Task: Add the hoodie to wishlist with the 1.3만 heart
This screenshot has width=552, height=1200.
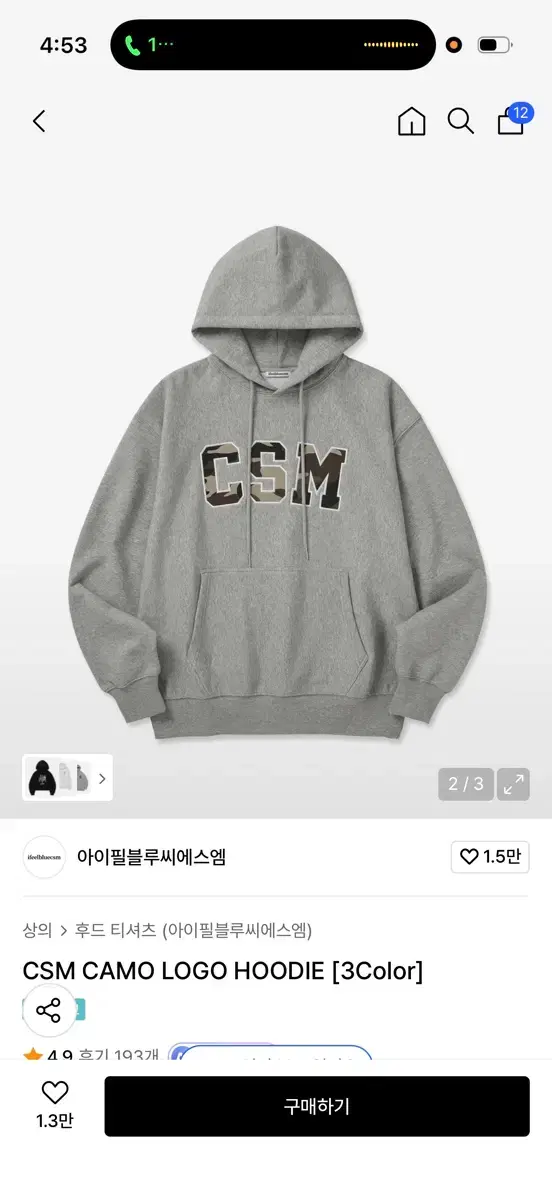Action: pos(55,1105)
